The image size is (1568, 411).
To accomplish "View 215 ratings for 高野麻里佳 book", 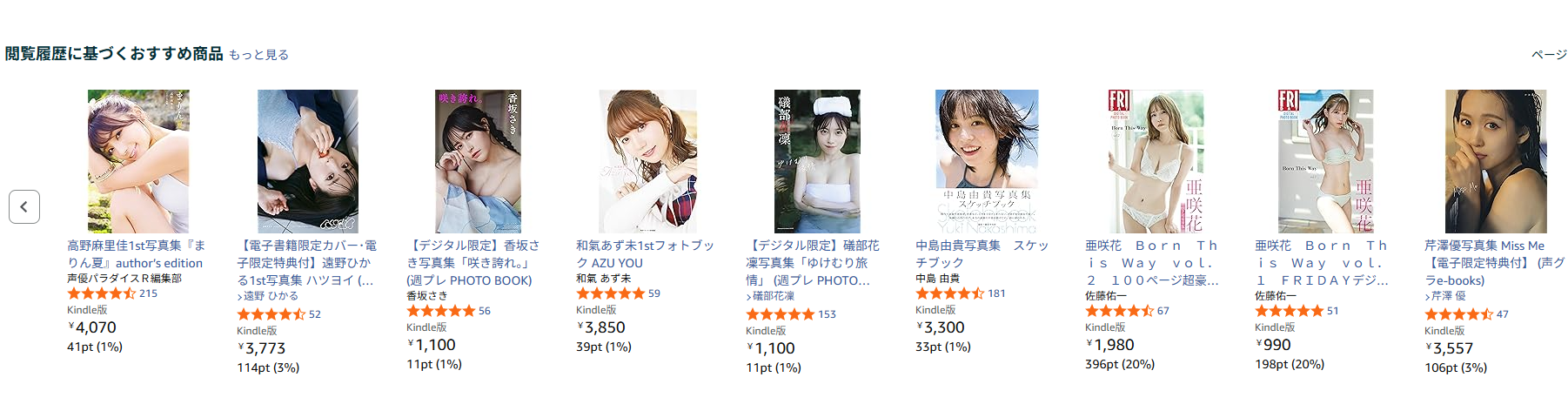I will pyautogui.click(x=148, y=293).
